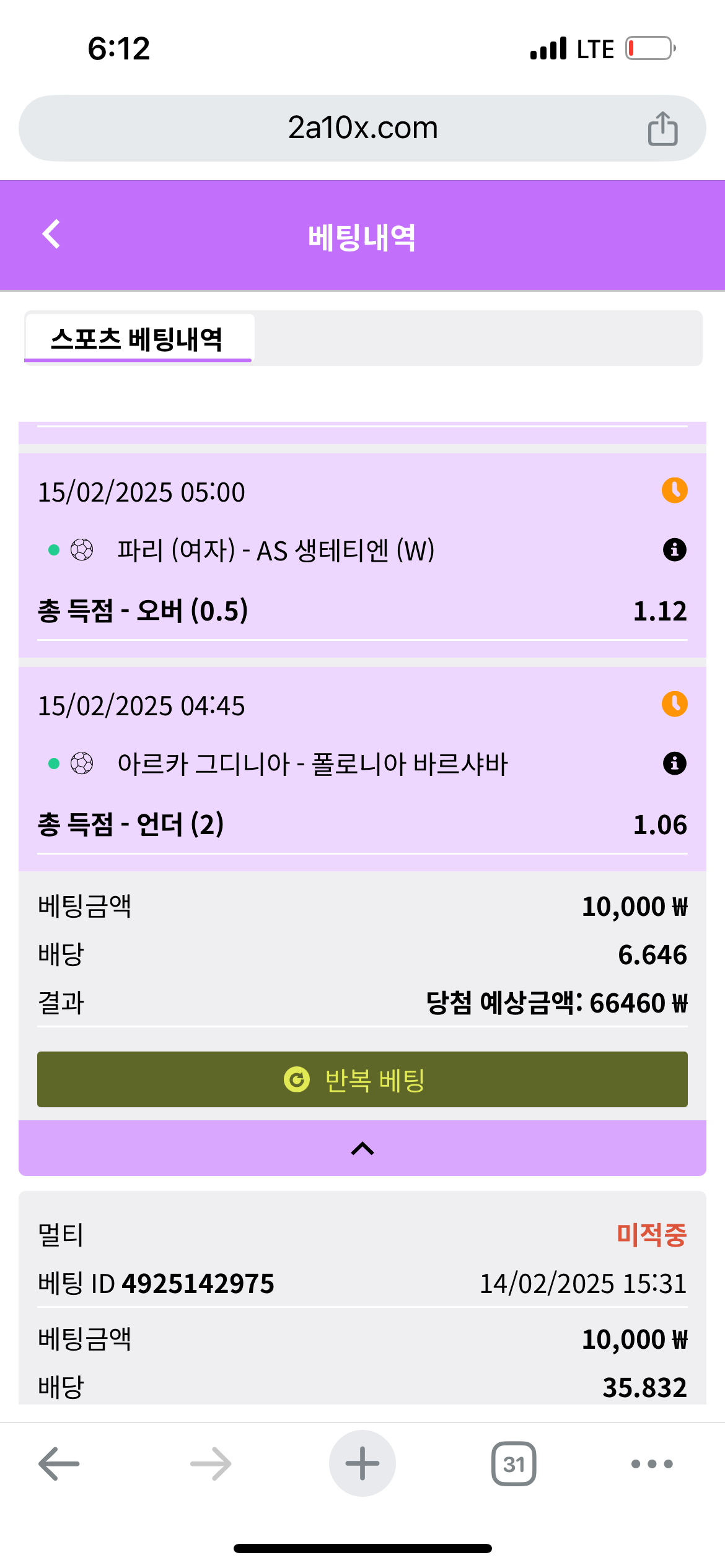Collapse the bet details with the up chevron

point(362,1149)
